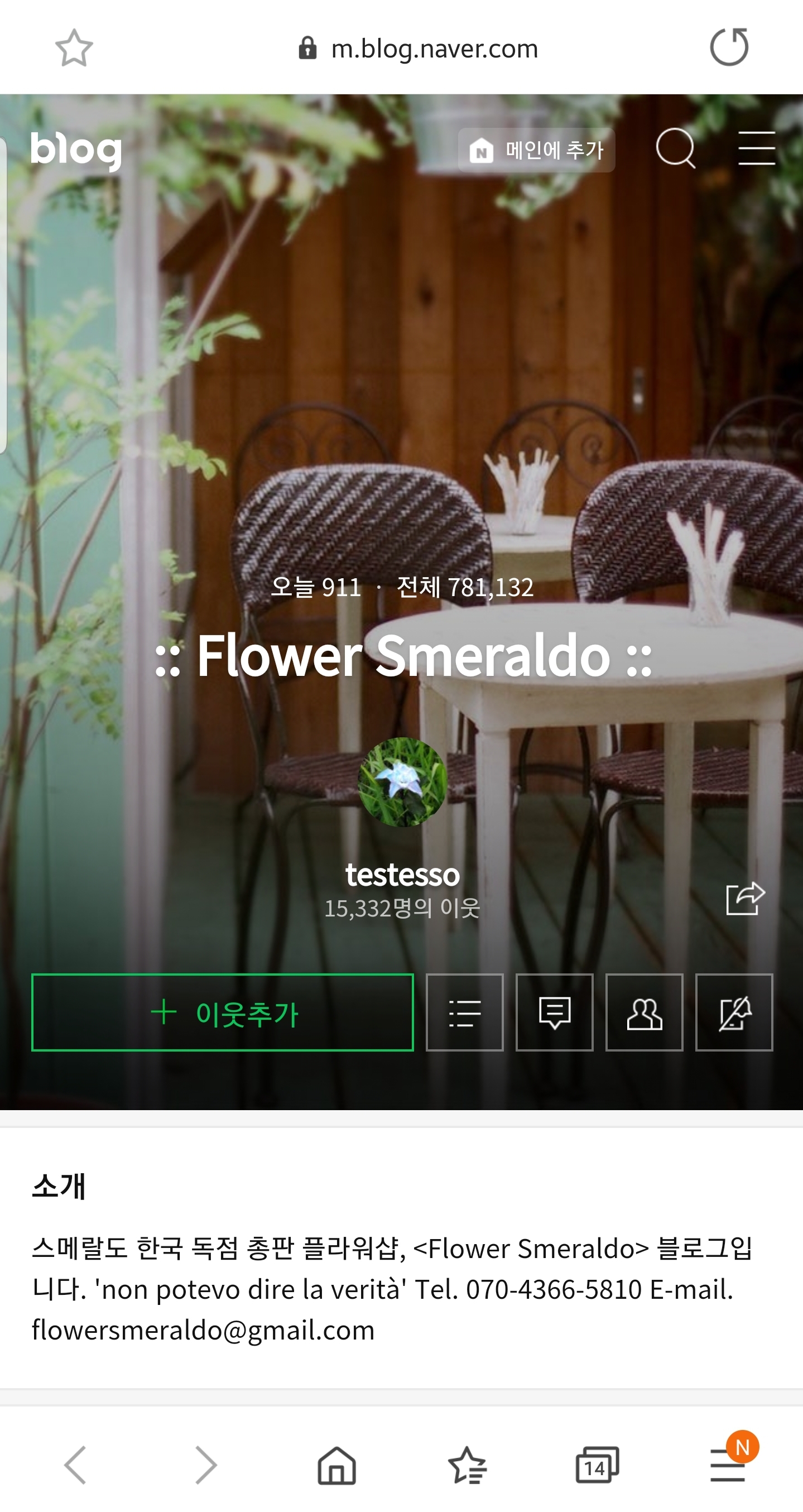The width and height of the screenshot is (803, 1512).
Task: Open the blog hamburger menu
Action: [757, 148]
